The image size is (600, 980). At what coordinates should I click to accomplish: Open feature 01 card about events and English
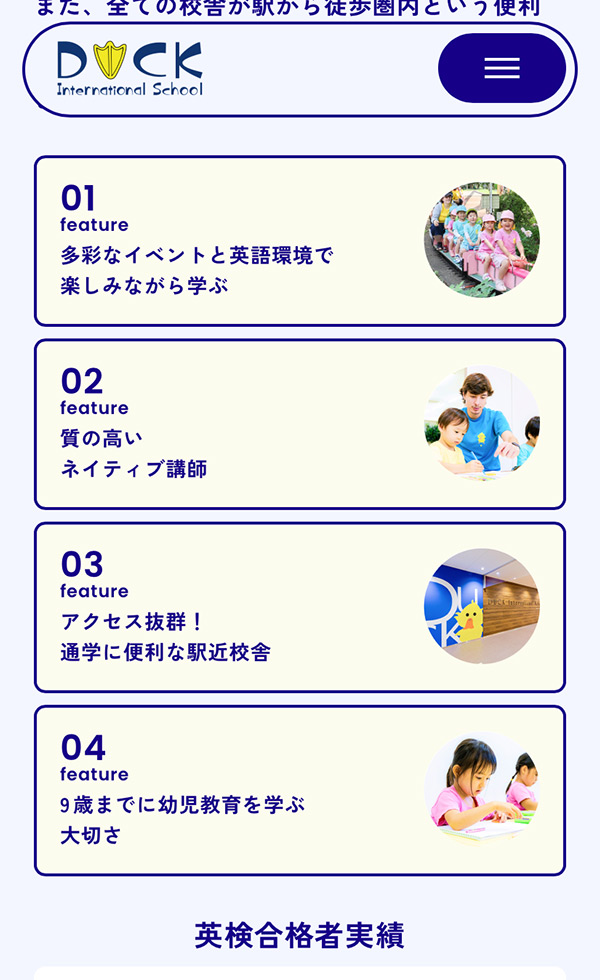(299, 241)
